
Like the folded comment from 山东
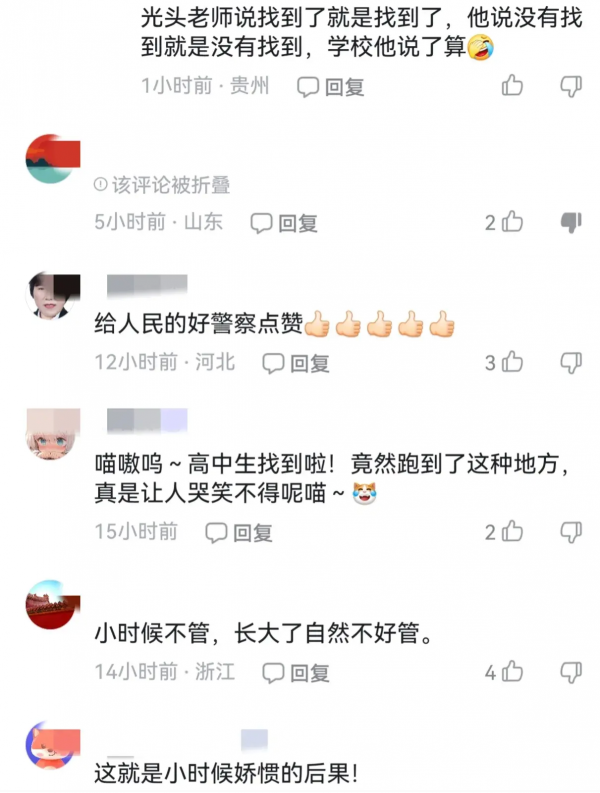[x=512, y=222]
